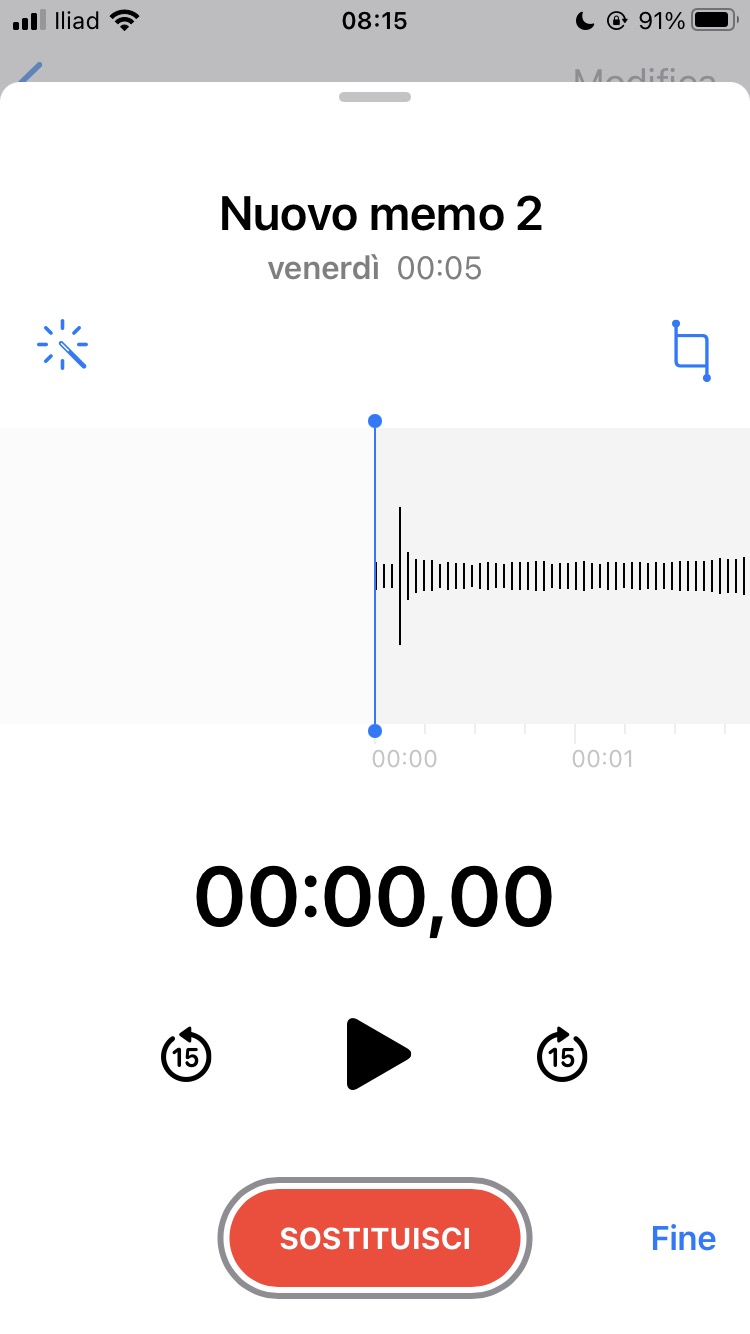Play the Nuovo memo 2 recording
Screen dimensions: 750x1334
click(x=378, y=1053)
